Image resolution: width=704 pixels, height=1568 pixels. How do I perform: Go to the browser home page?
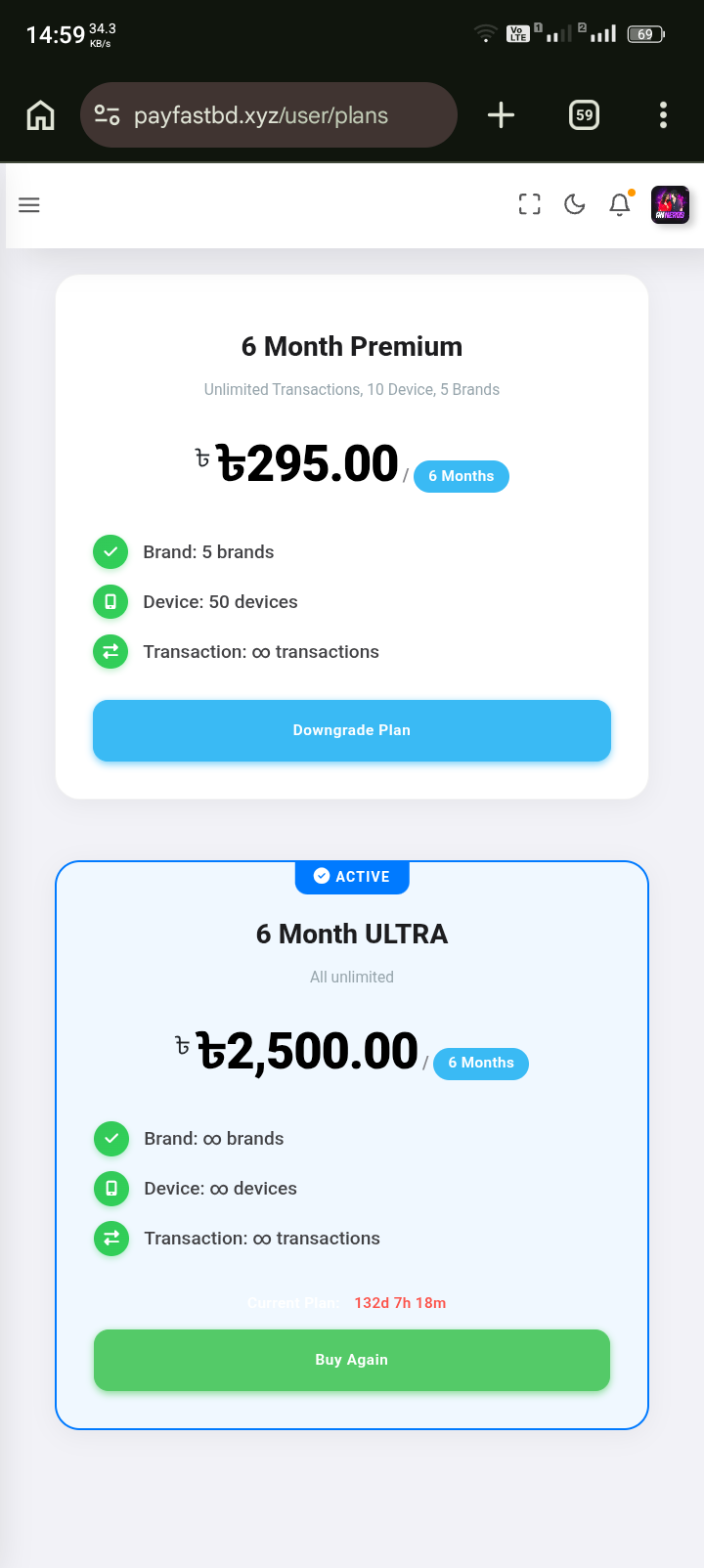tap(41, 115)
